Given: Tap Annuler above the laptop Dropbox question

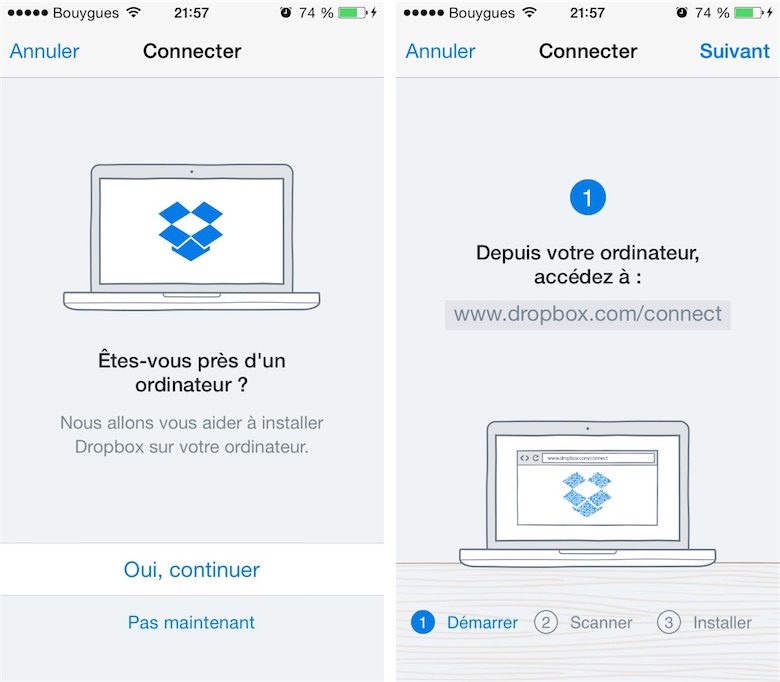Looking at the screenshot, I should [x=44, y=51].
